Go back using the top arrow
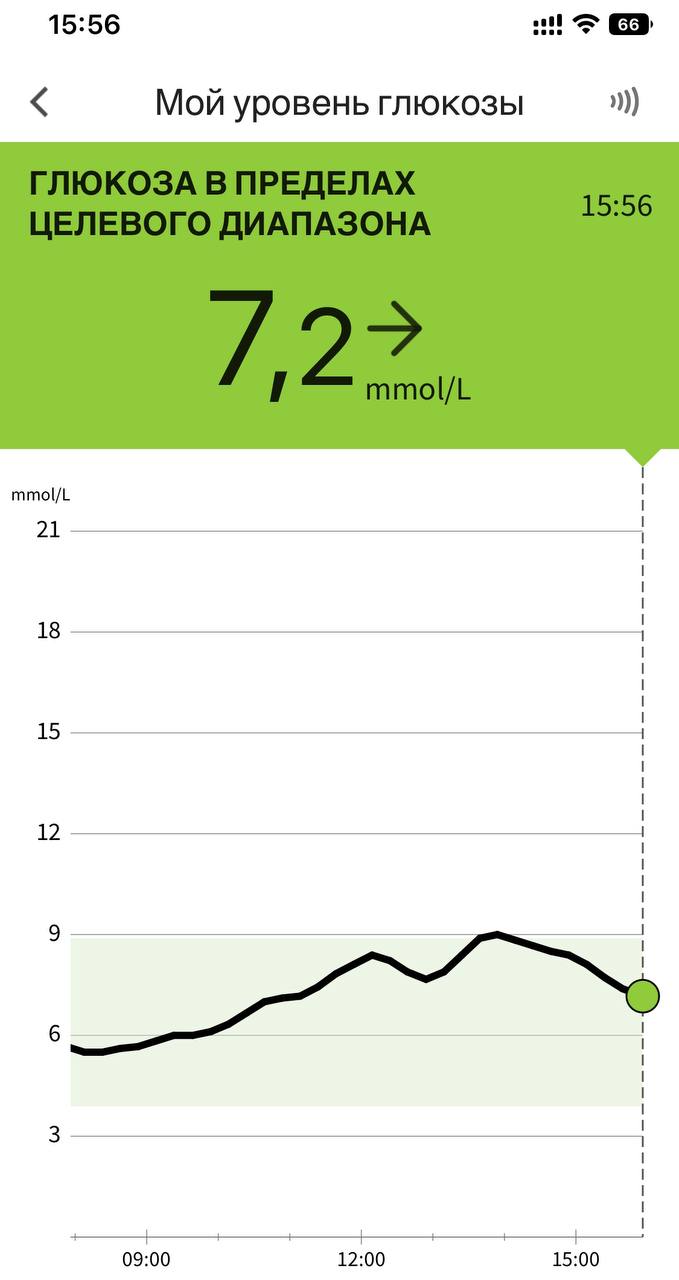679x1280 pixels. [x=39, y=102]
